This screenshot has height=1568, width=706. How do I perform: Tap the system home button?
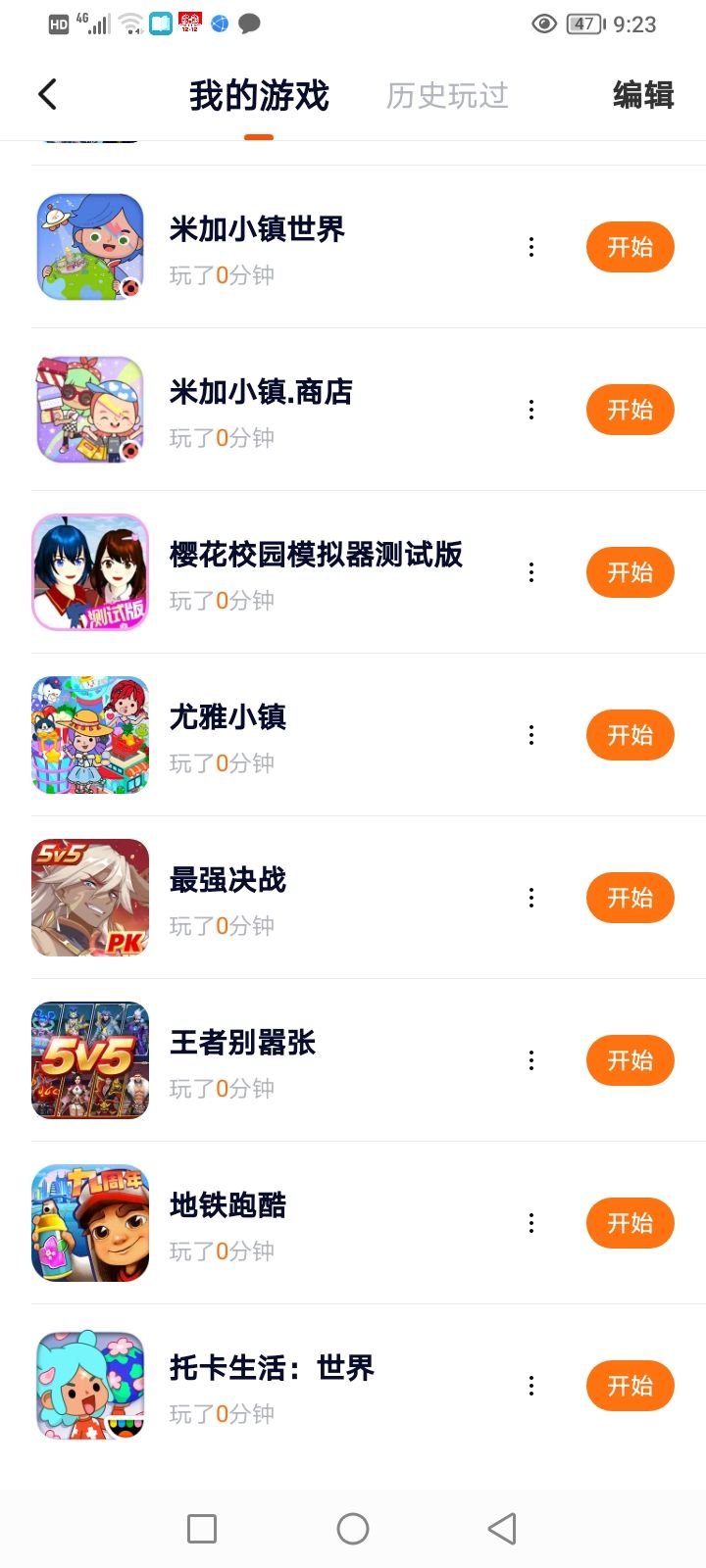[x=353, y=1529]
